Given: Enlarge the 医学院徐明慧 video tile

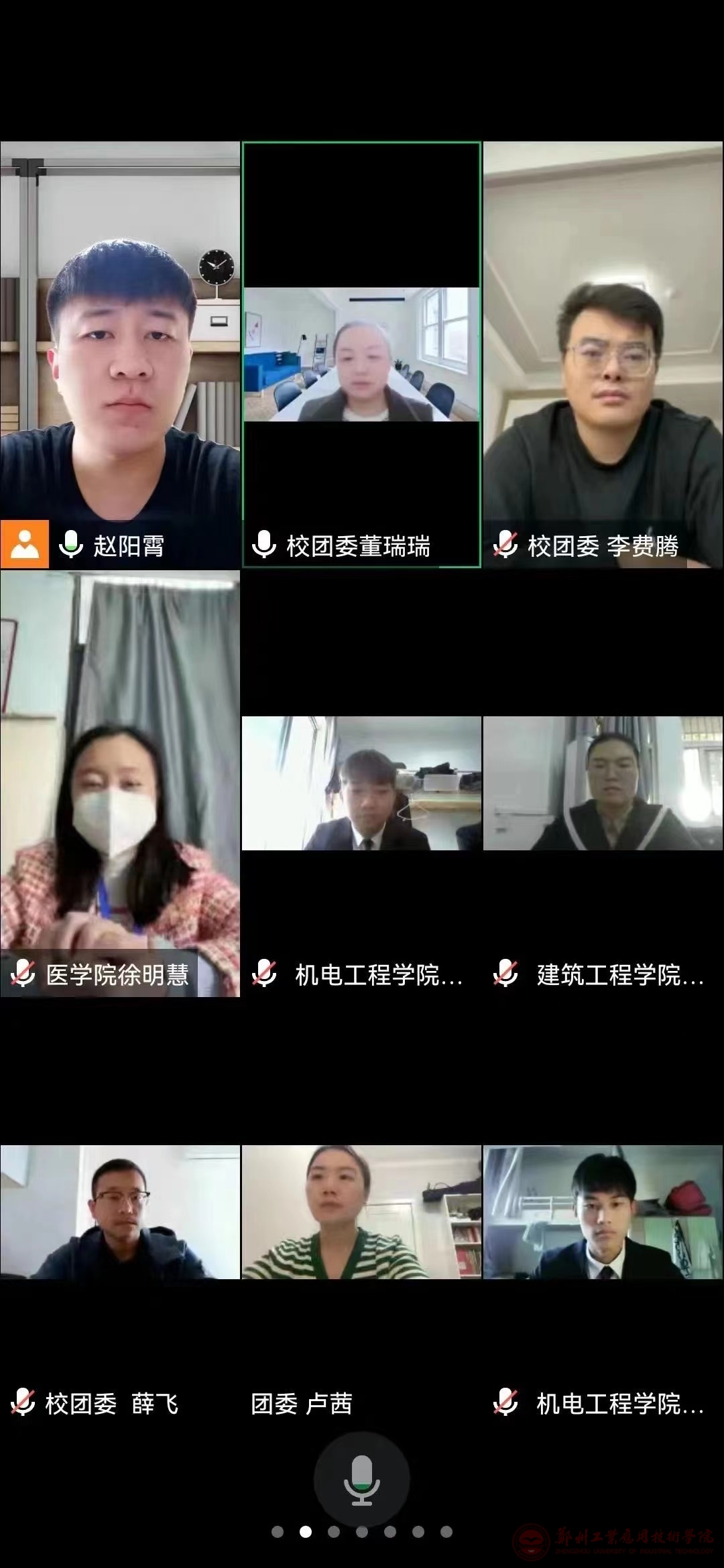Looking at the screenshot, I should 120,784.
